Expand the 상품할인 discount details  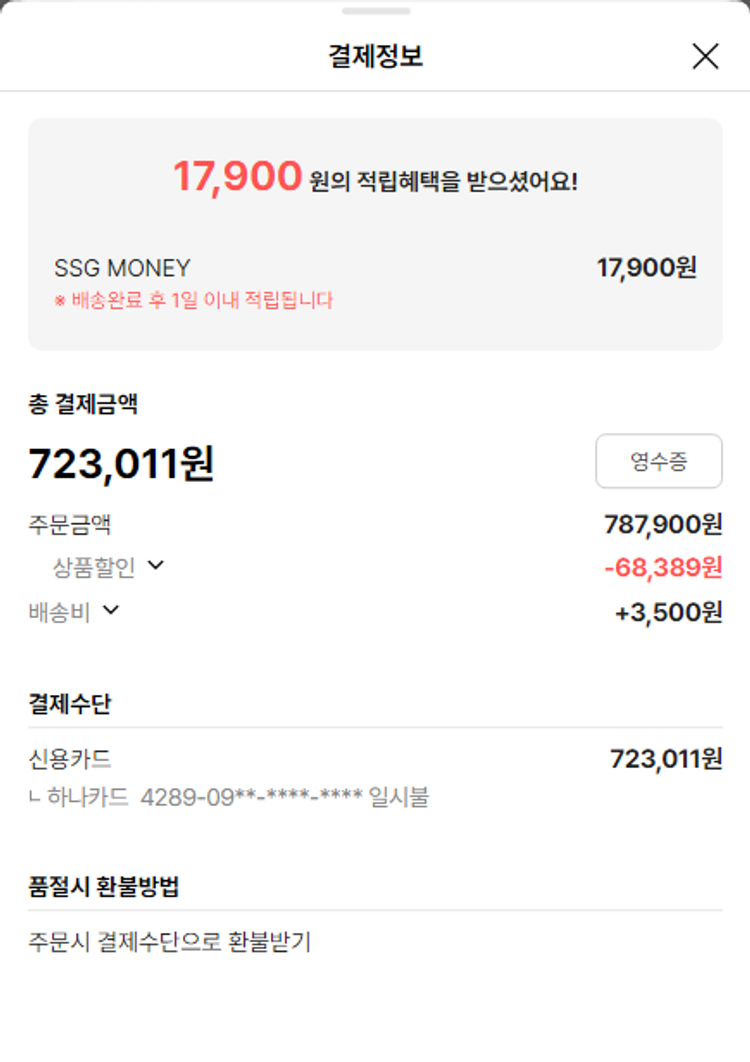[155, 566]
